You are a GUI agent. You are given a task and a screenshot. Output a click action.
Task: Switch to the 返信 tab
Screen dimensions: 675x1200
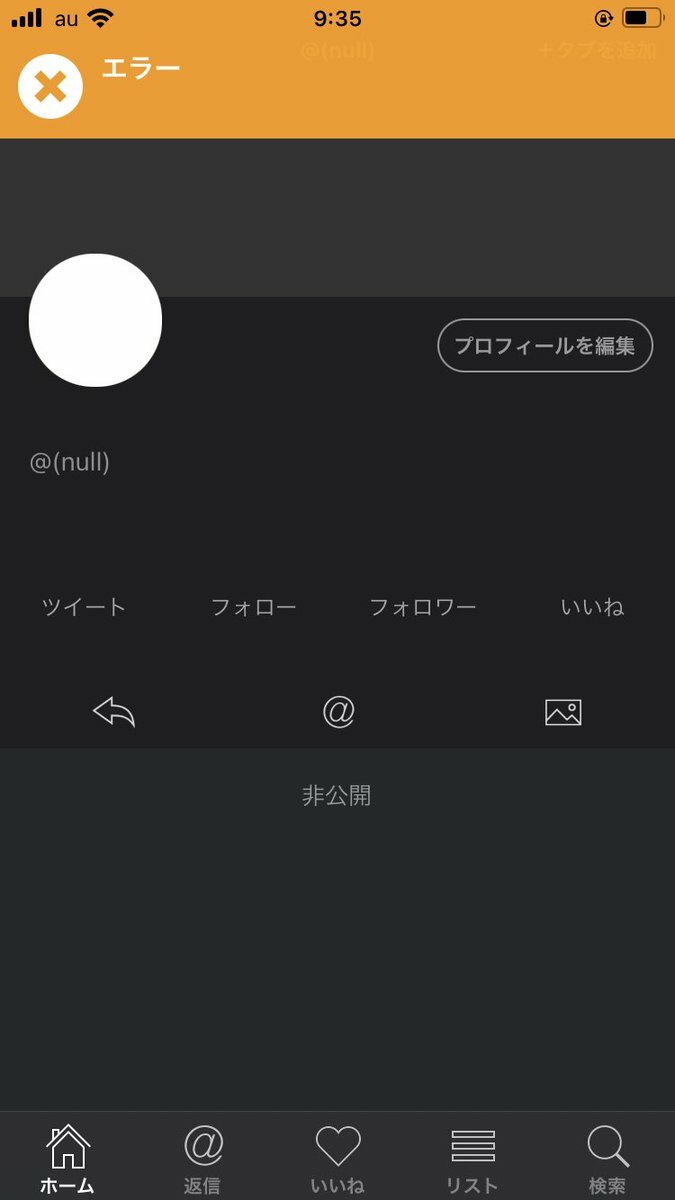203,1158
